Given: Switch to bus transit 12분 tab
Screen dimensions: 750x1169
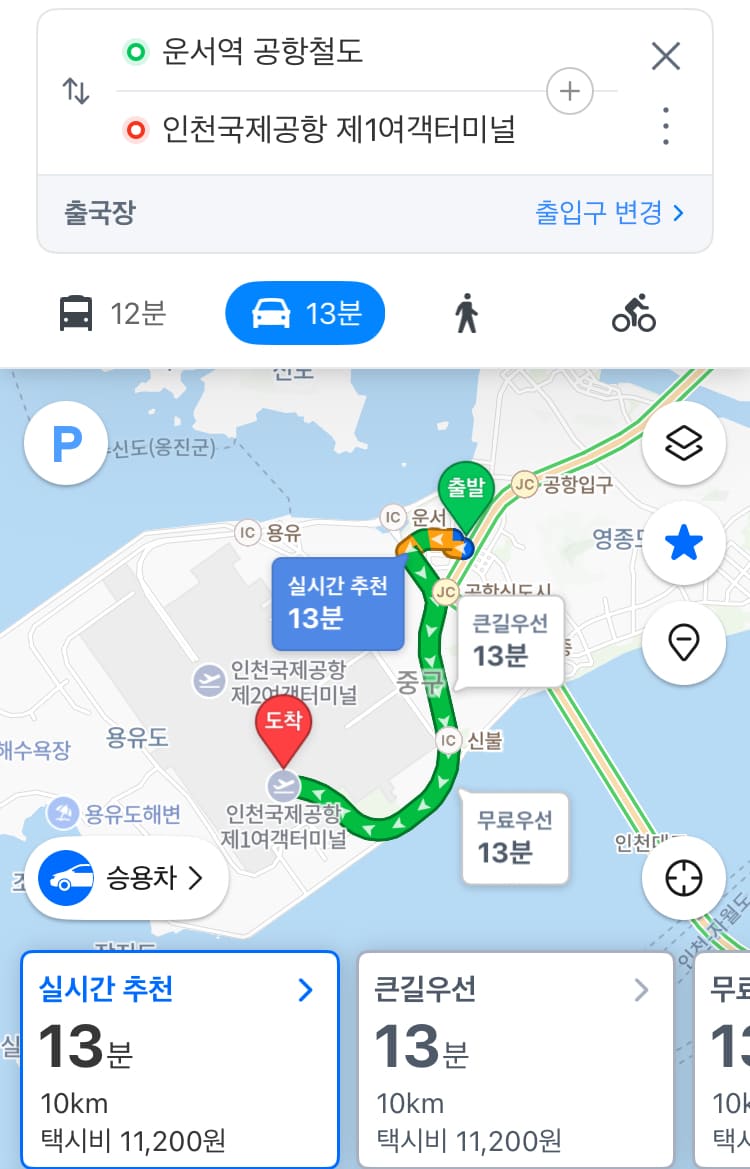Looking at the screenshot, I should [112, 314].
